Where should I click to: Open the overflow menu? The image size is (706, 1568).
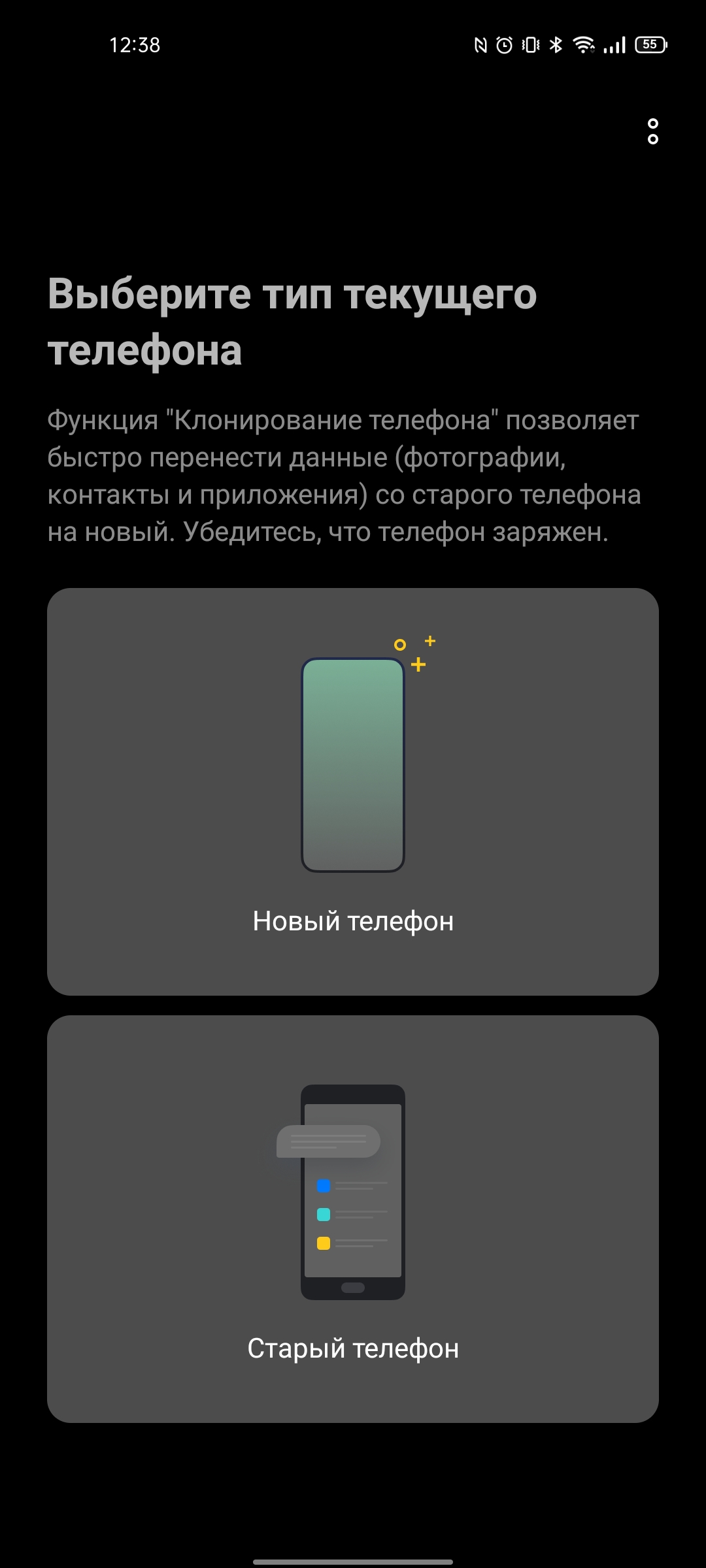tap(652, 131)
